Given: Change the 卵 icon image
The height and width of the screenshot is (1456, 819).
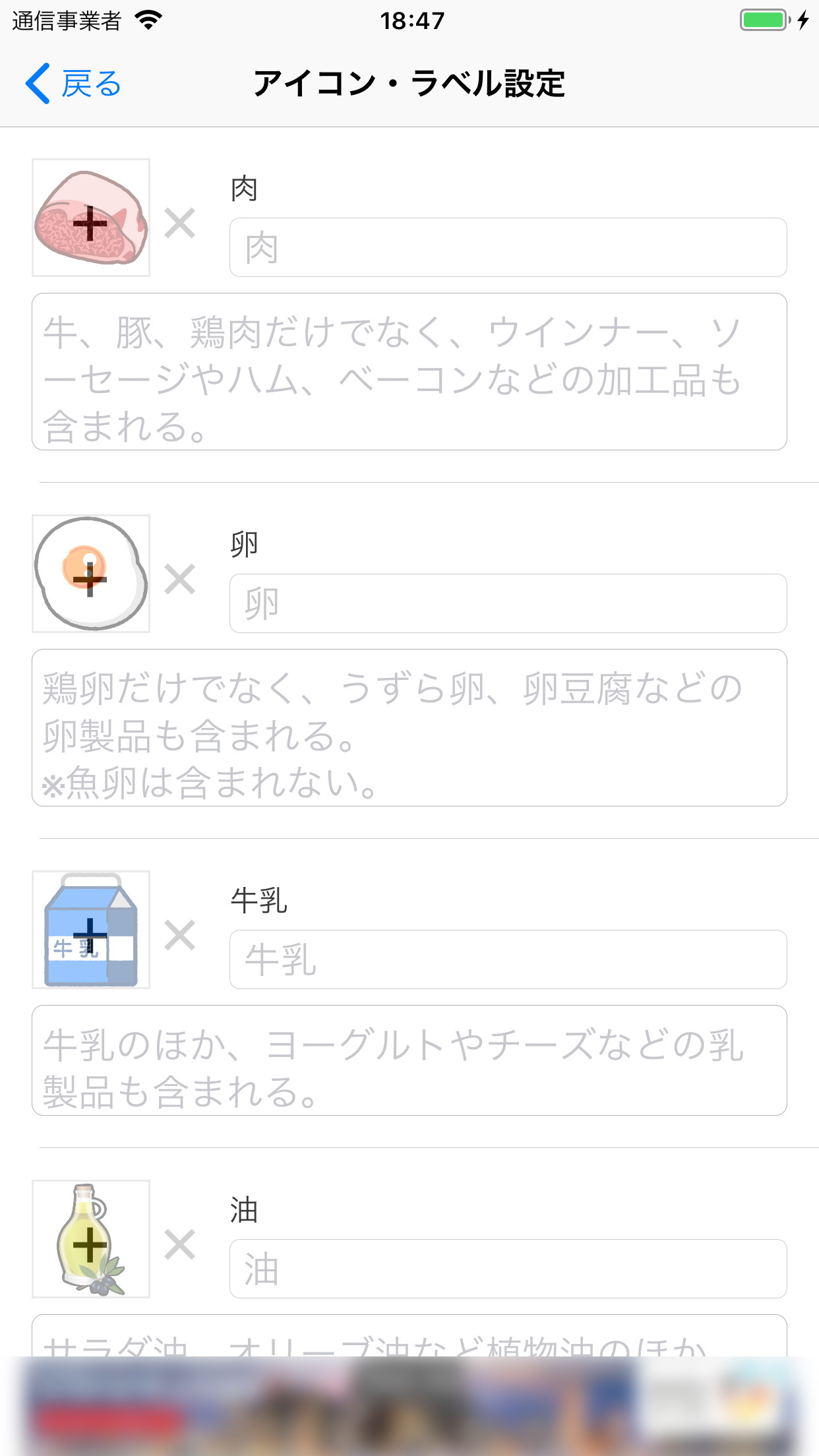Looking at the screenshot, I should (91, 574).
